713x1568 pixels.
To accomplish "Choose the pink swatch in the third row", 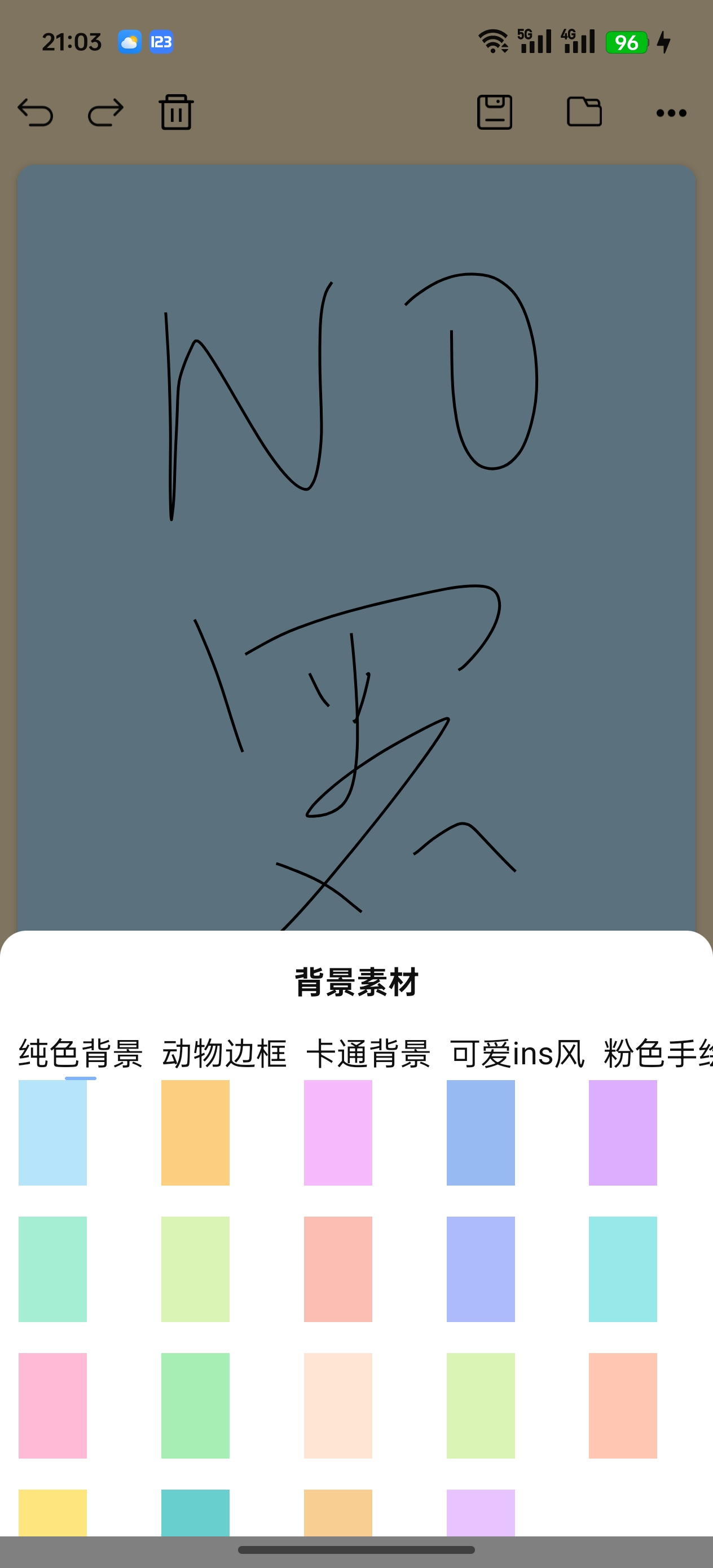I will (x=52, y=1406).
